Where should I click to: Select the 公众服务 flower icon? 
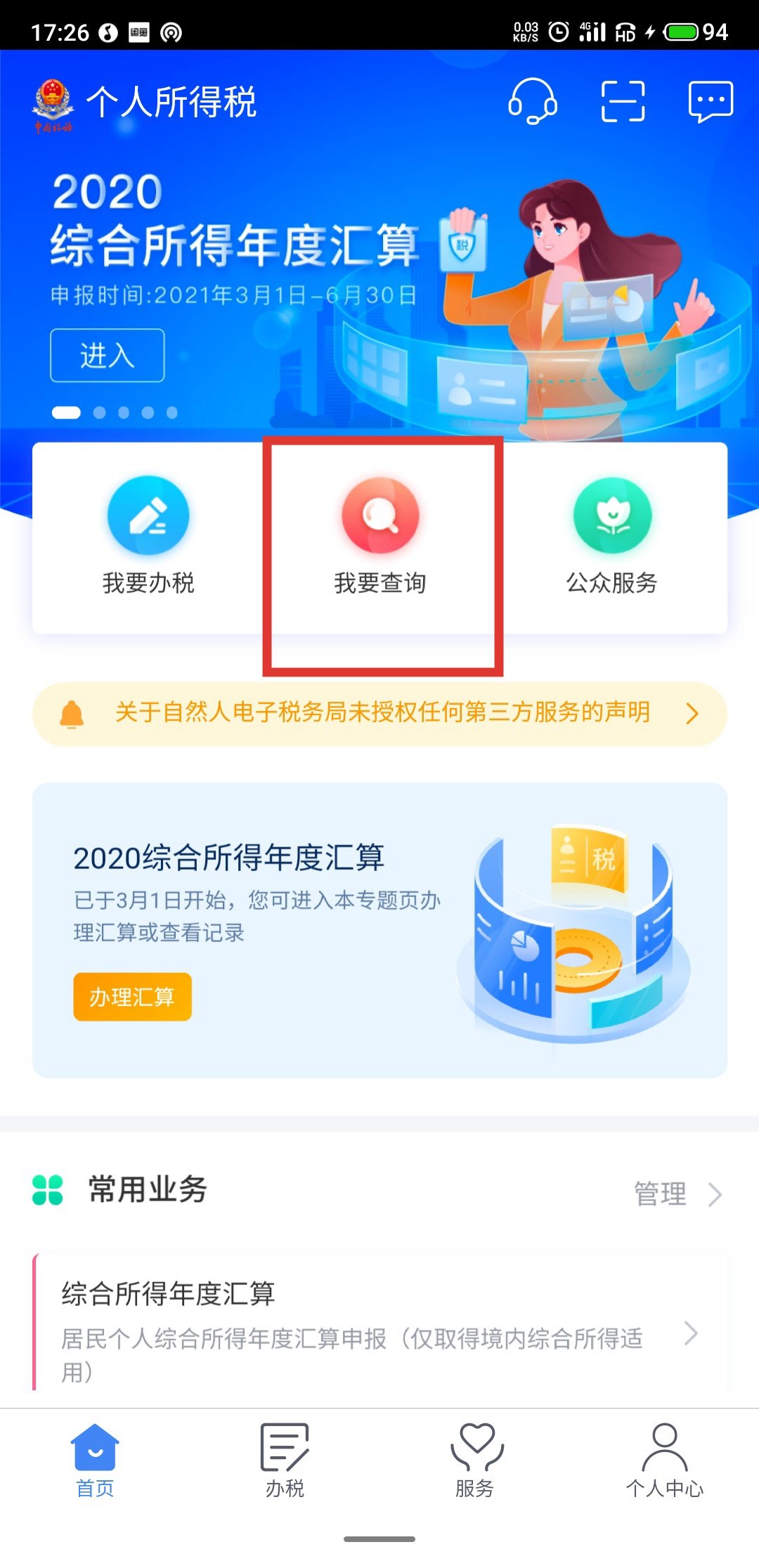[x=613, y=515]
